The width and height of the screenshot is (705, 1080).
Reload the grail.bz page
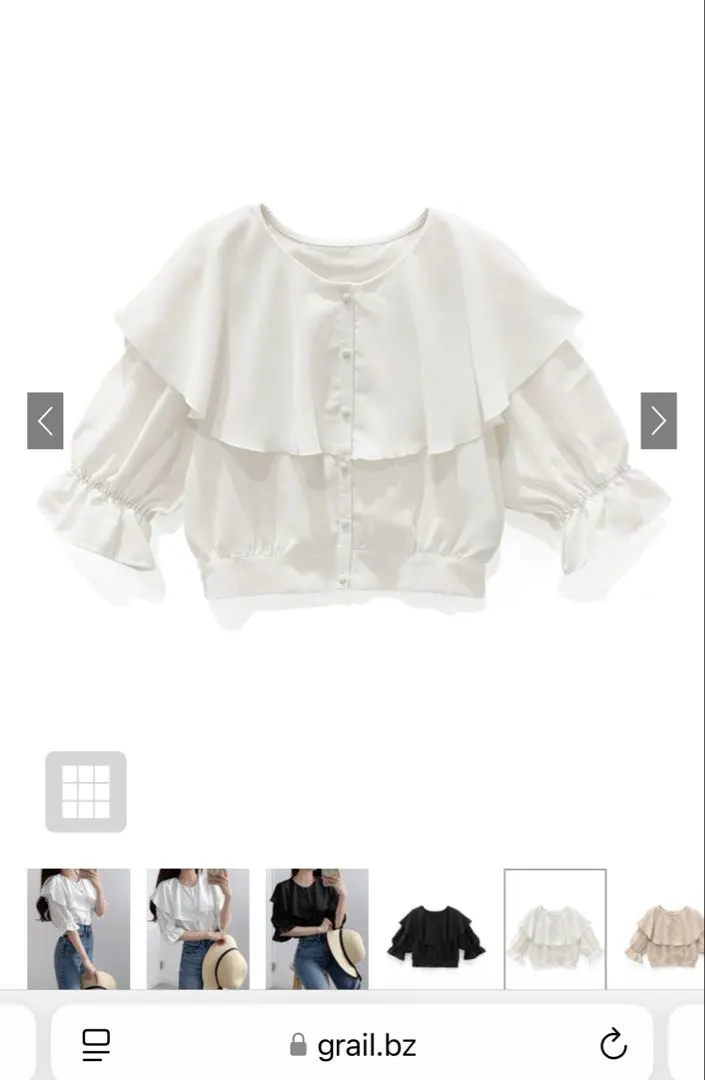[x=613, y=1045]
